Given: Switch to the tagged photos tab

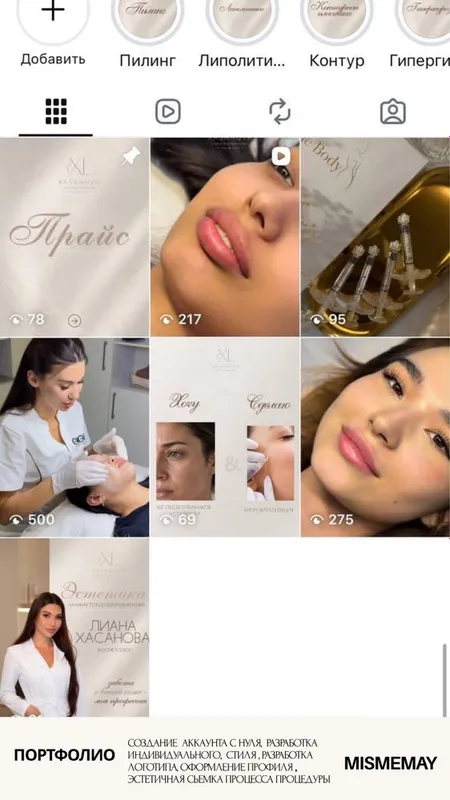Looking at the screenshot, I should coord(393,111).
